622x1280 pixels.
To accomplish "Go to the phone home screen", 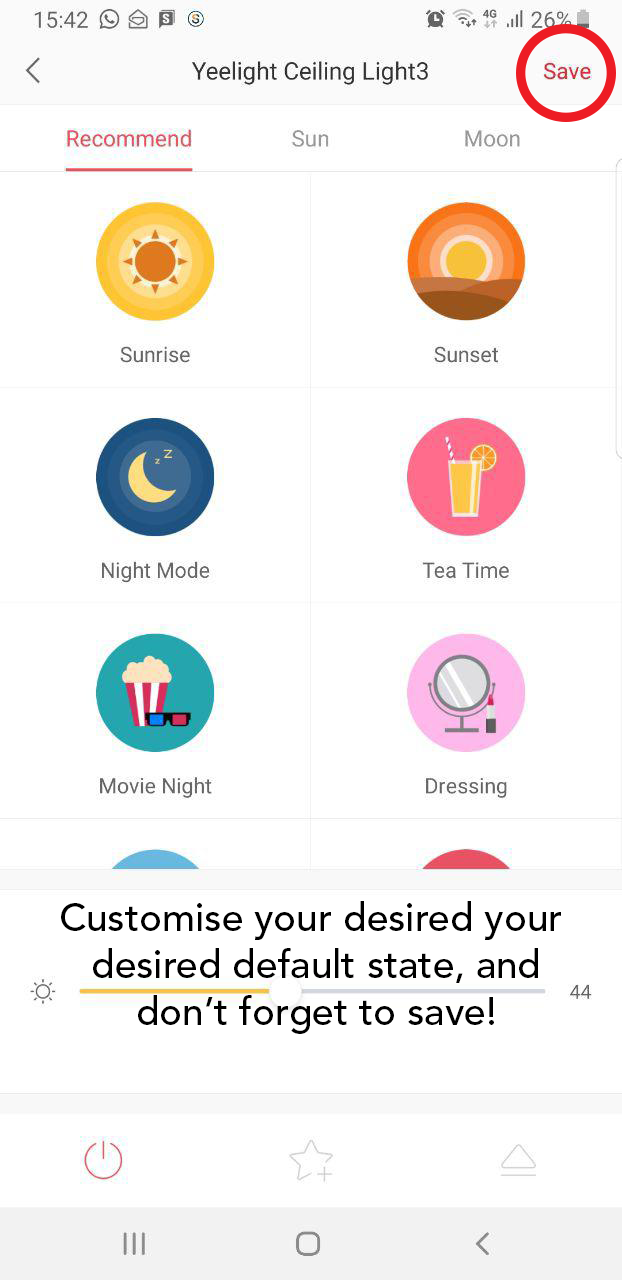I will pyautogui.click(x=308, y=1243).
